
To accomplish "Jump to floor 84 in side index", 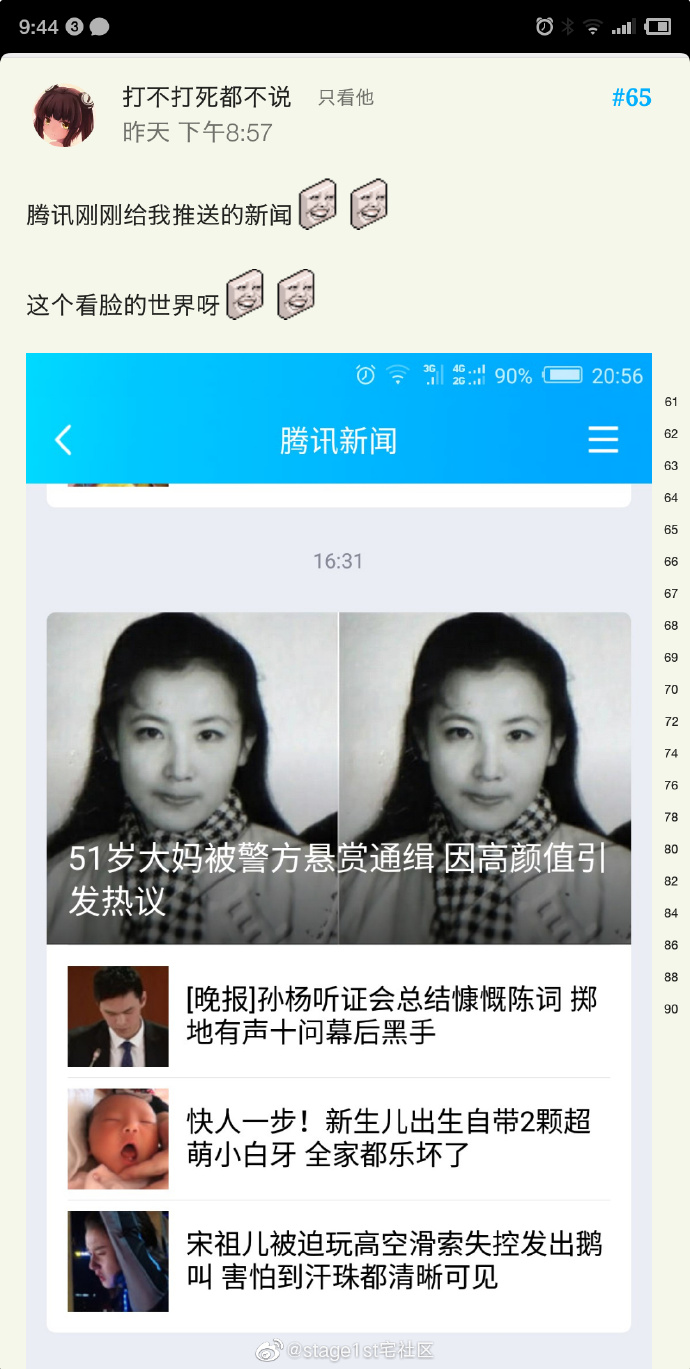I will coord(671,914).
